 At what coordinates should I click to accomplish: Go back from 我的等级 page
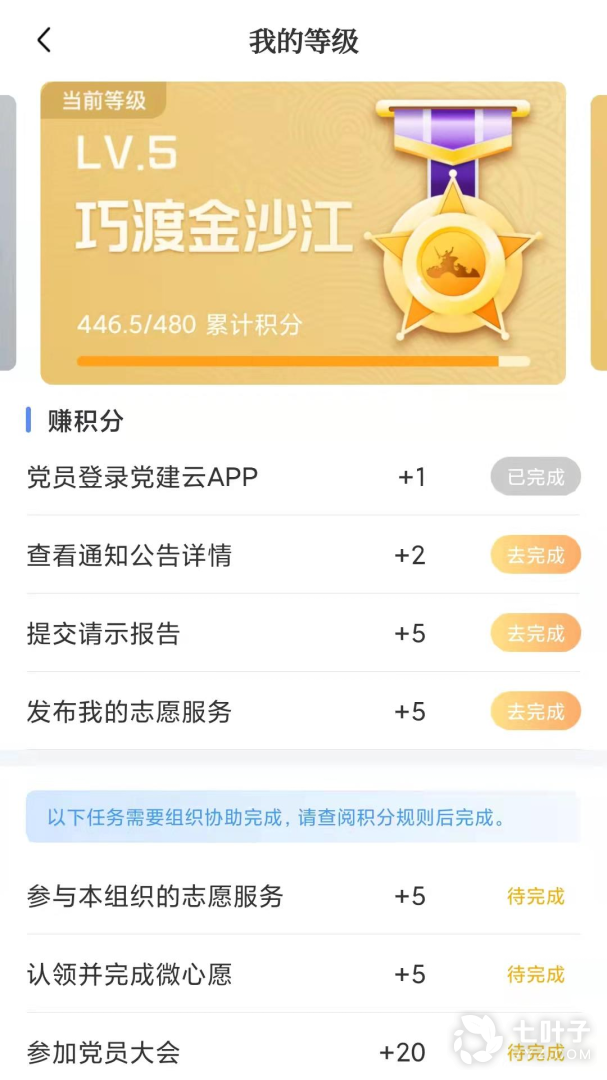[x=43, y=40]
